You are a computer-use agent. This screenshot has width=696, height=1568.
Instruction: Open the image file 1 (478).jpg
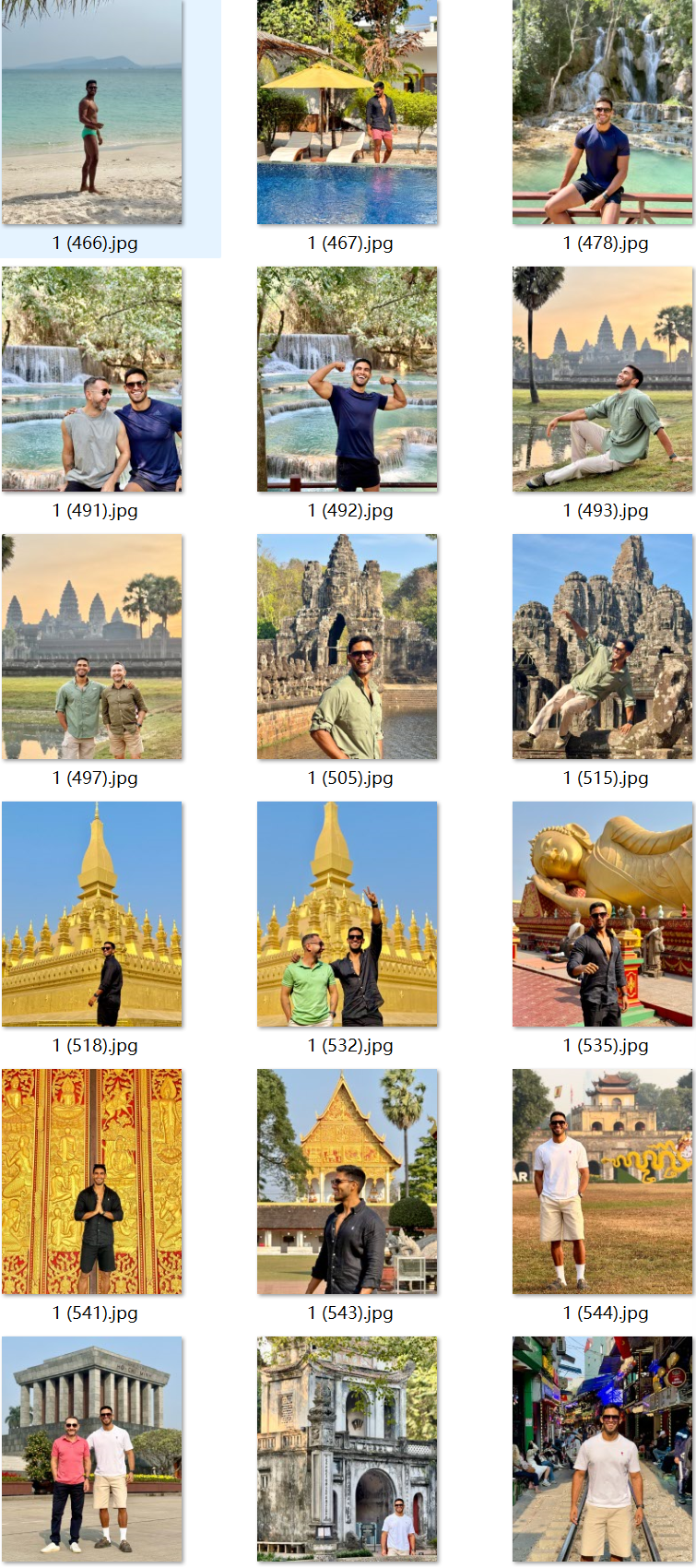602,113
